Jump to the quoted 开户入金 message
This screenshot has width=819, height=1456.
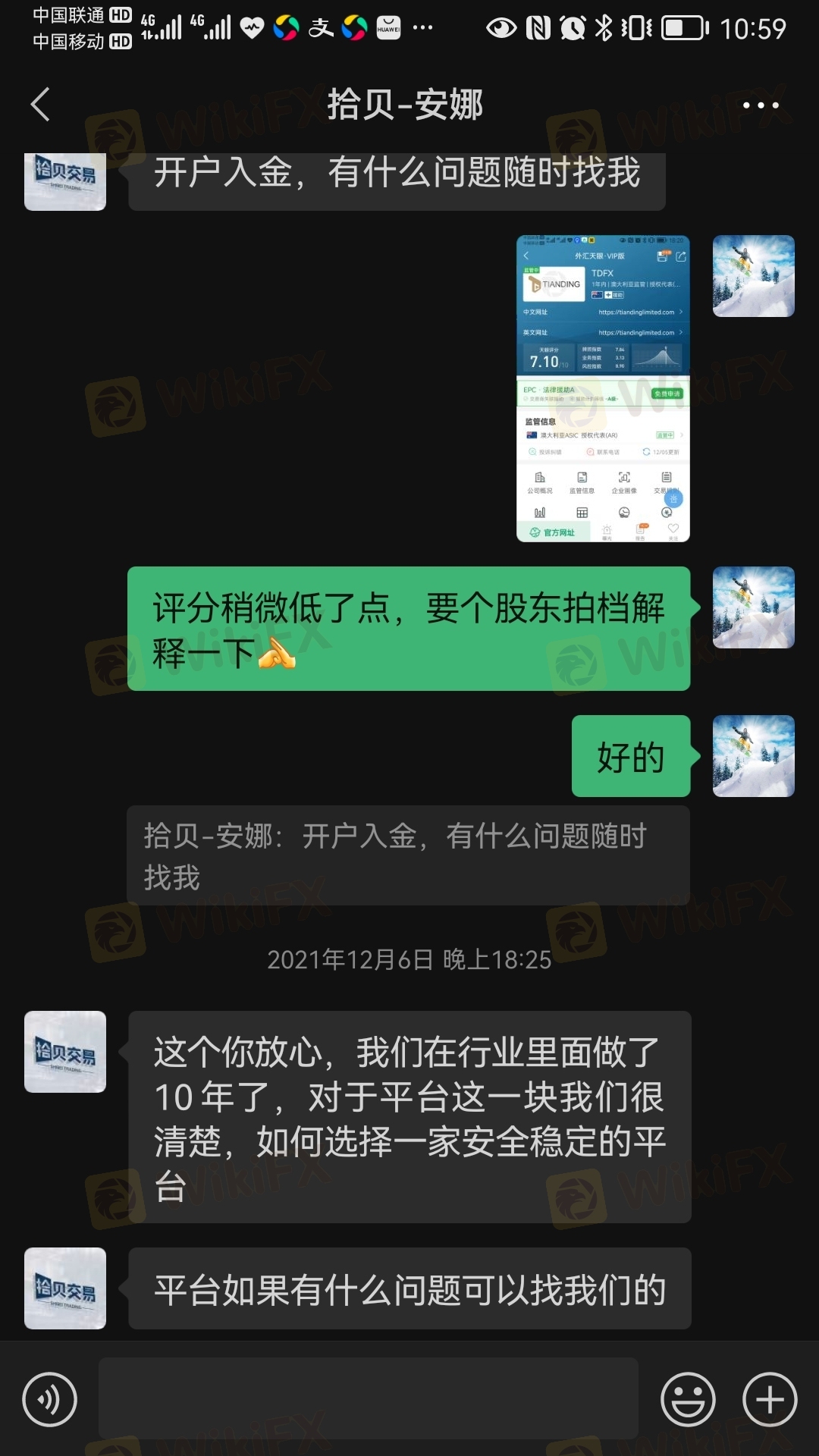click(x=408, y=855)
